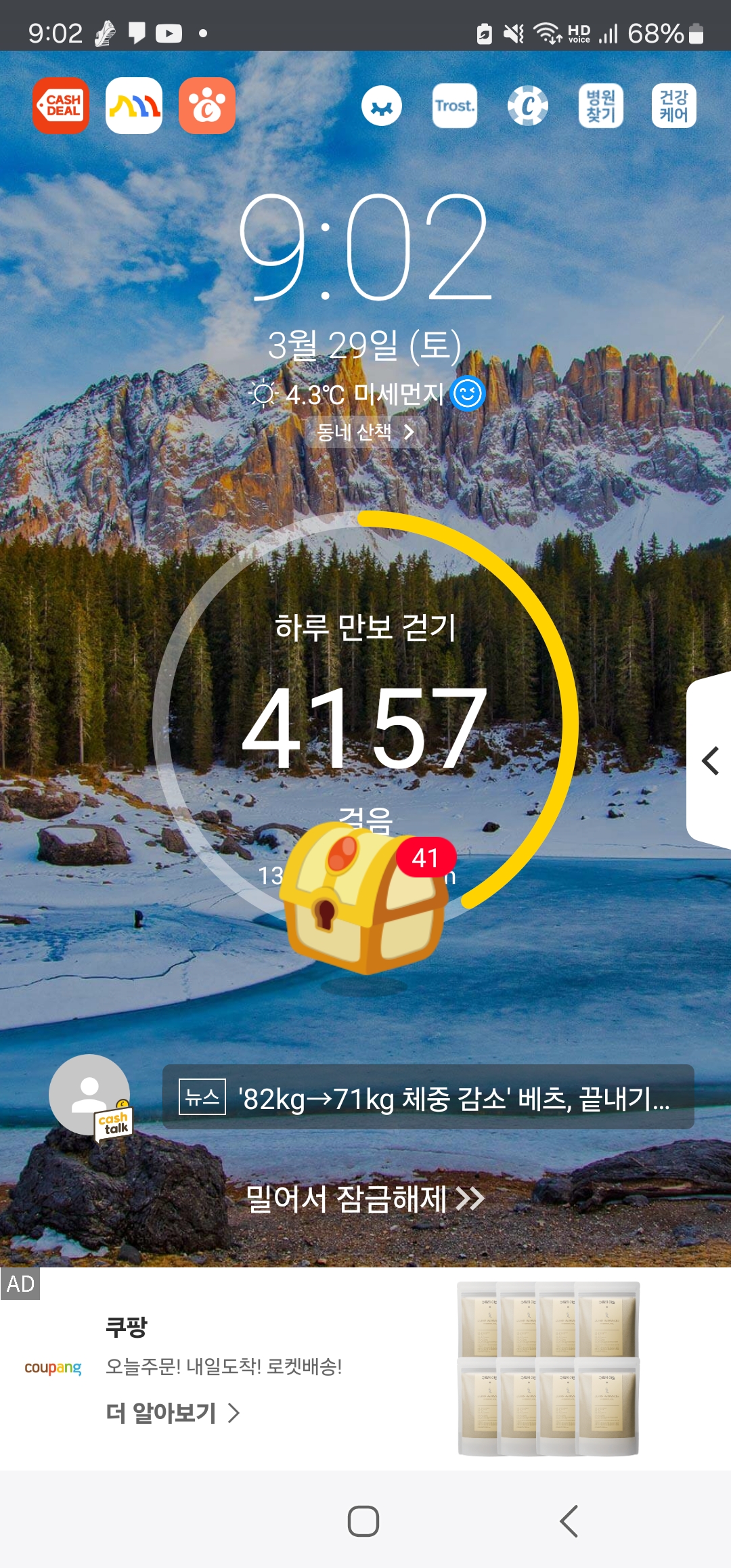Image resolution: width=731 pixels, height=1568 pixels.
Task: Go back using system back button
Action: (x=569, y=1521)
